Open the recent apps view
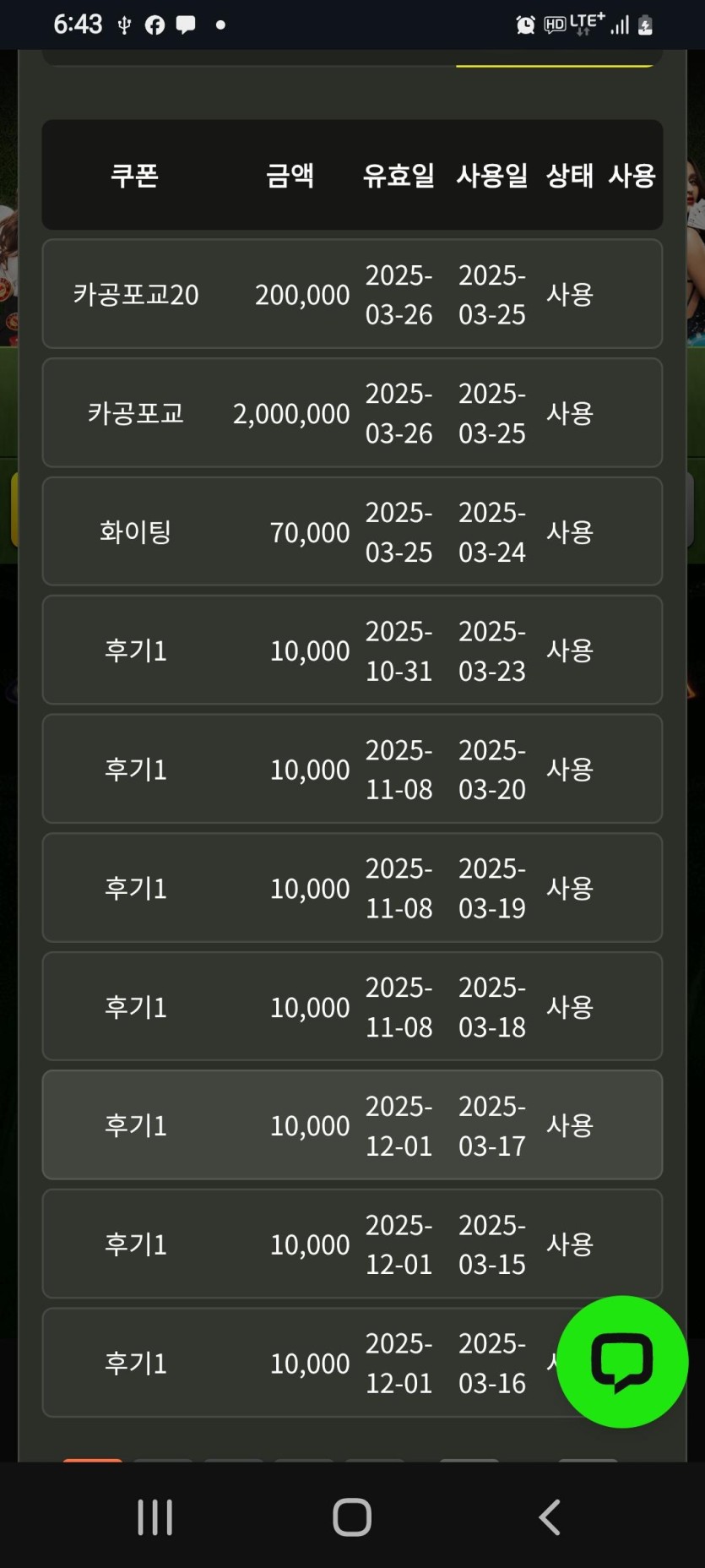The image size is (705, 1568). point(155,1517)
